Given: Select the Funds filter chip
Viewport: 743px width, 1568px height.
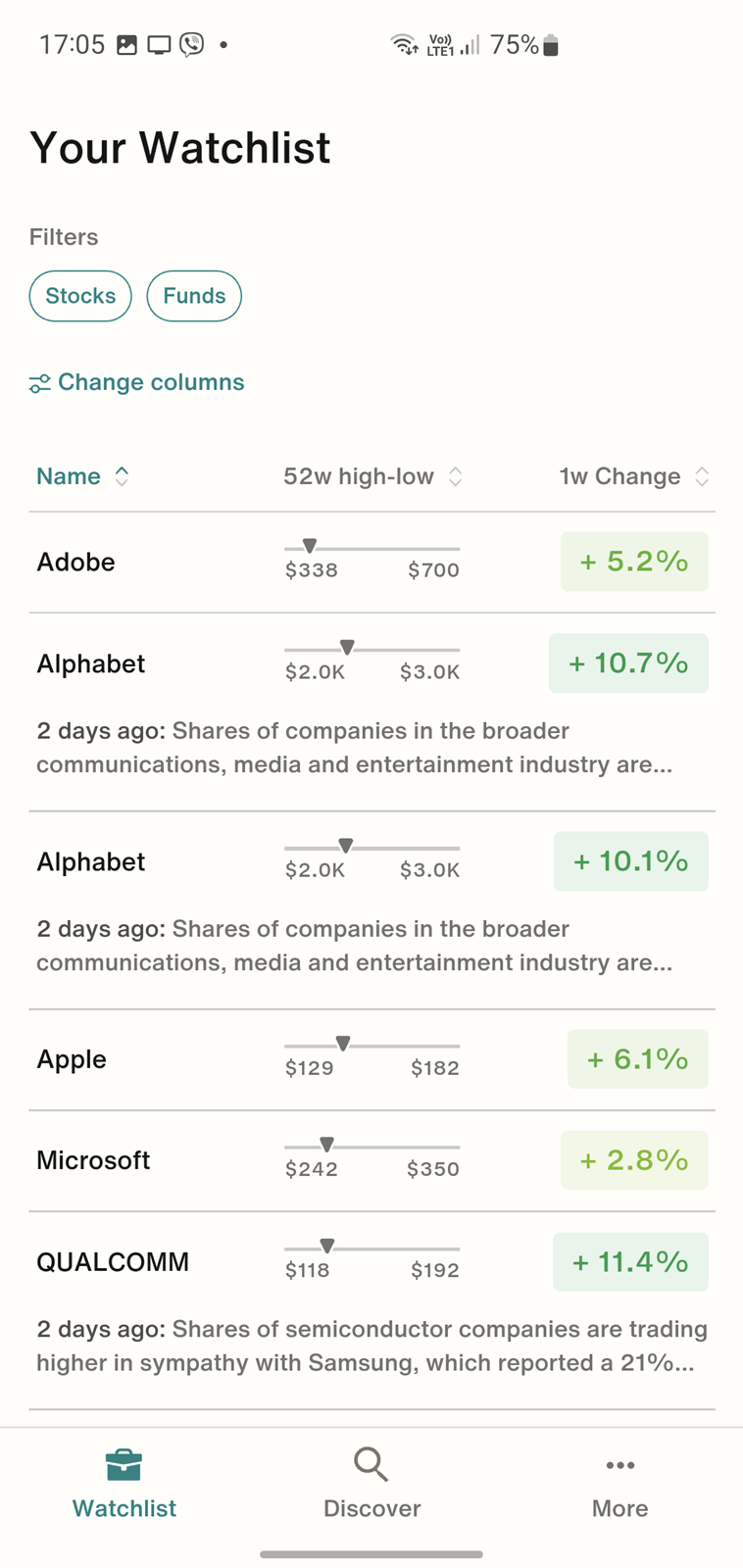Looking at the screenshot, I should click(194, 296).
